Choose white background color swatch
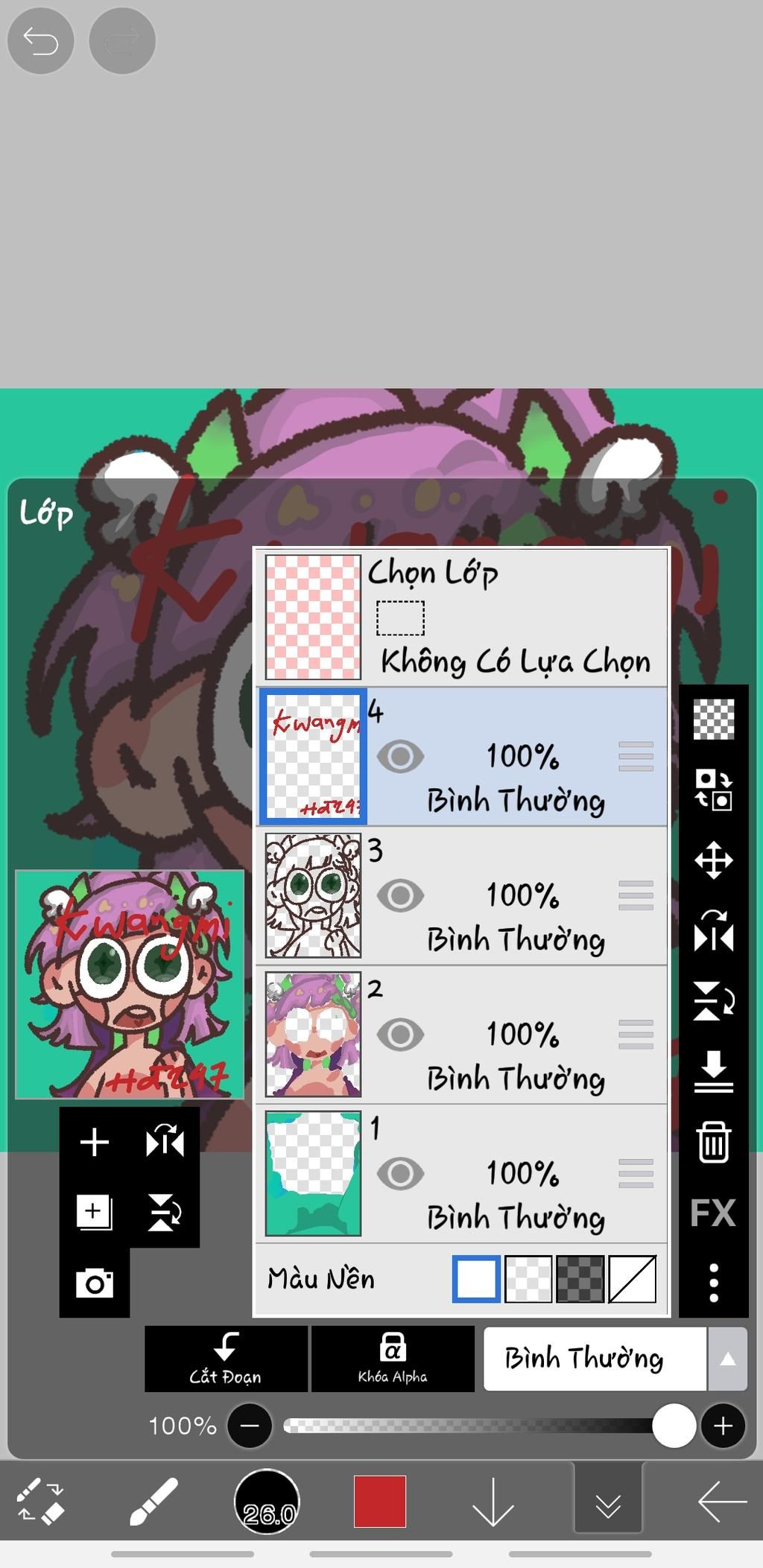This screenshot has width=763, height=1568. click(x=476, y=1279)
